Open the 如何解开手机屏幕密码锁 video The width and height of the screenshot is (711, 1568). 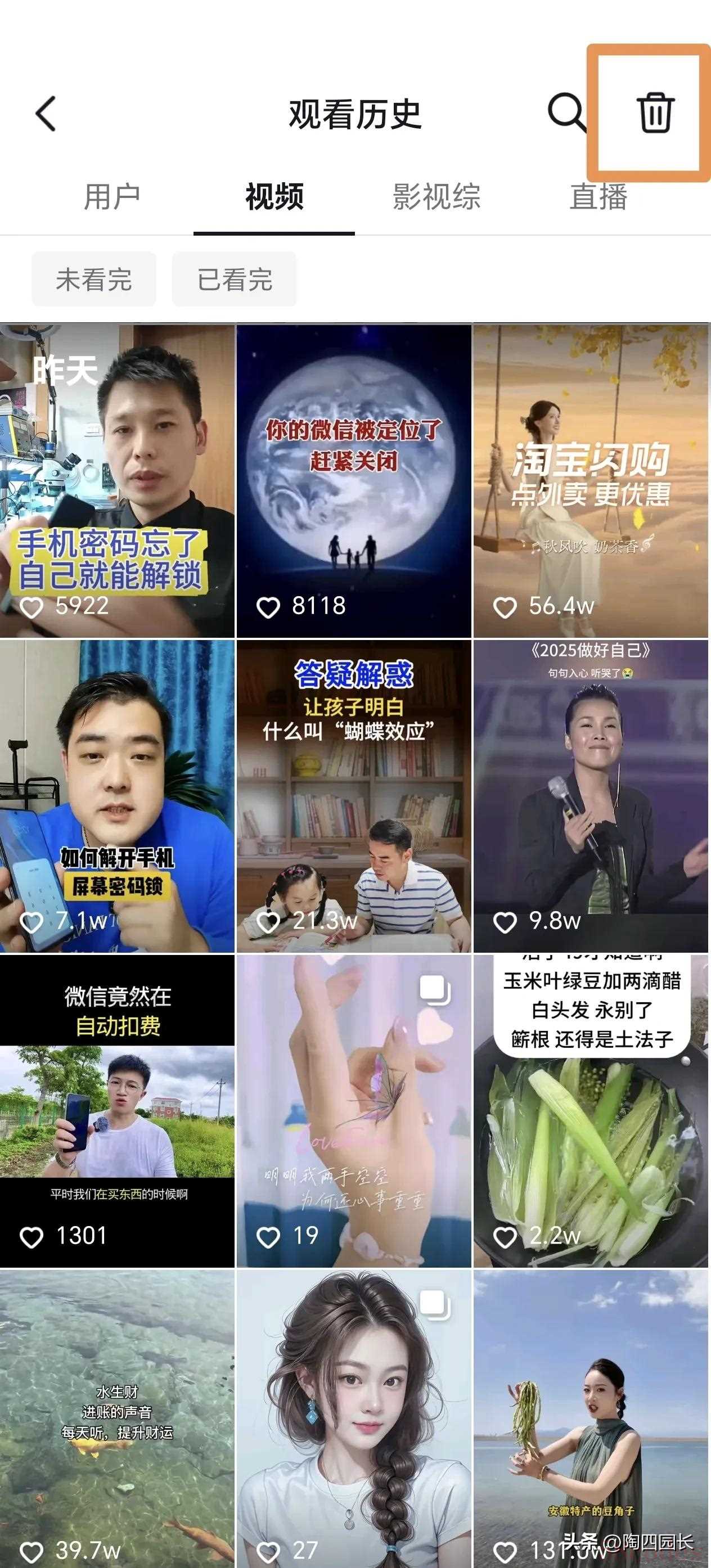click(x=117, y=796)
